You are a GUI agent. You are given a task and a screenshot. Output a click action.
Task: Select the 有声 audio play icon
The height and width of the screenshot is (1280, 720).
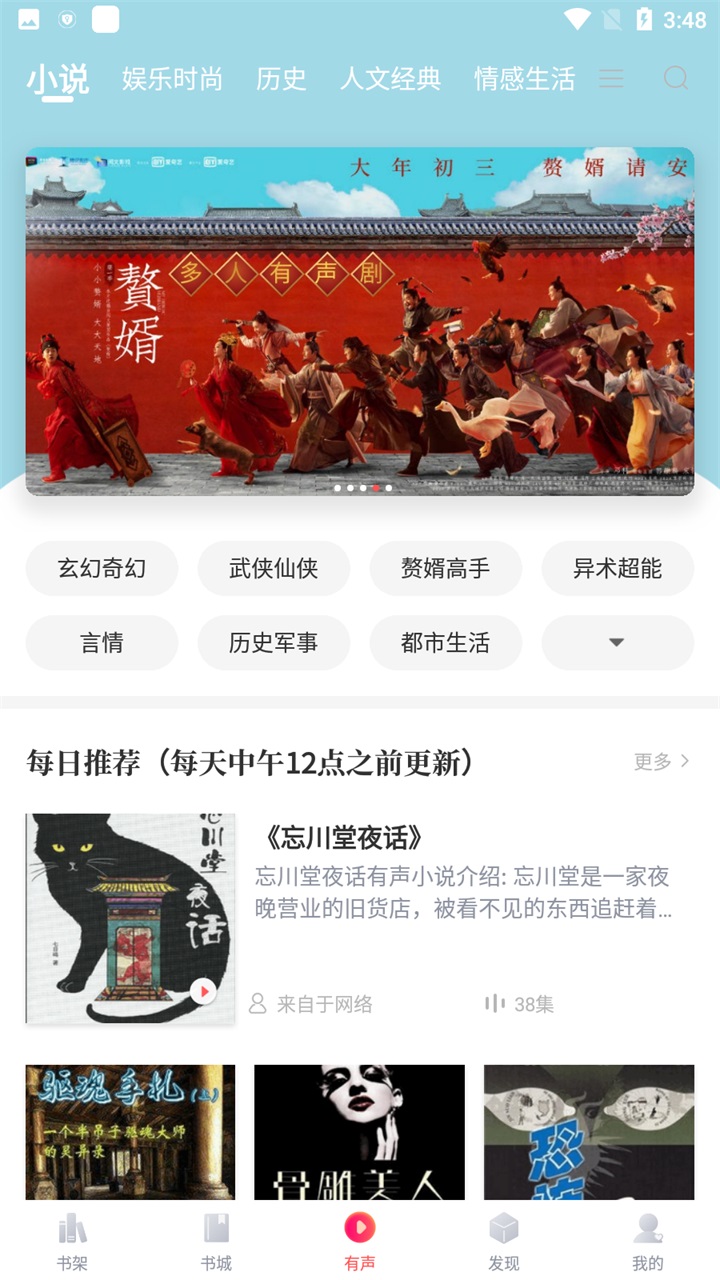pyautogui.click(x=360, y=1228)
